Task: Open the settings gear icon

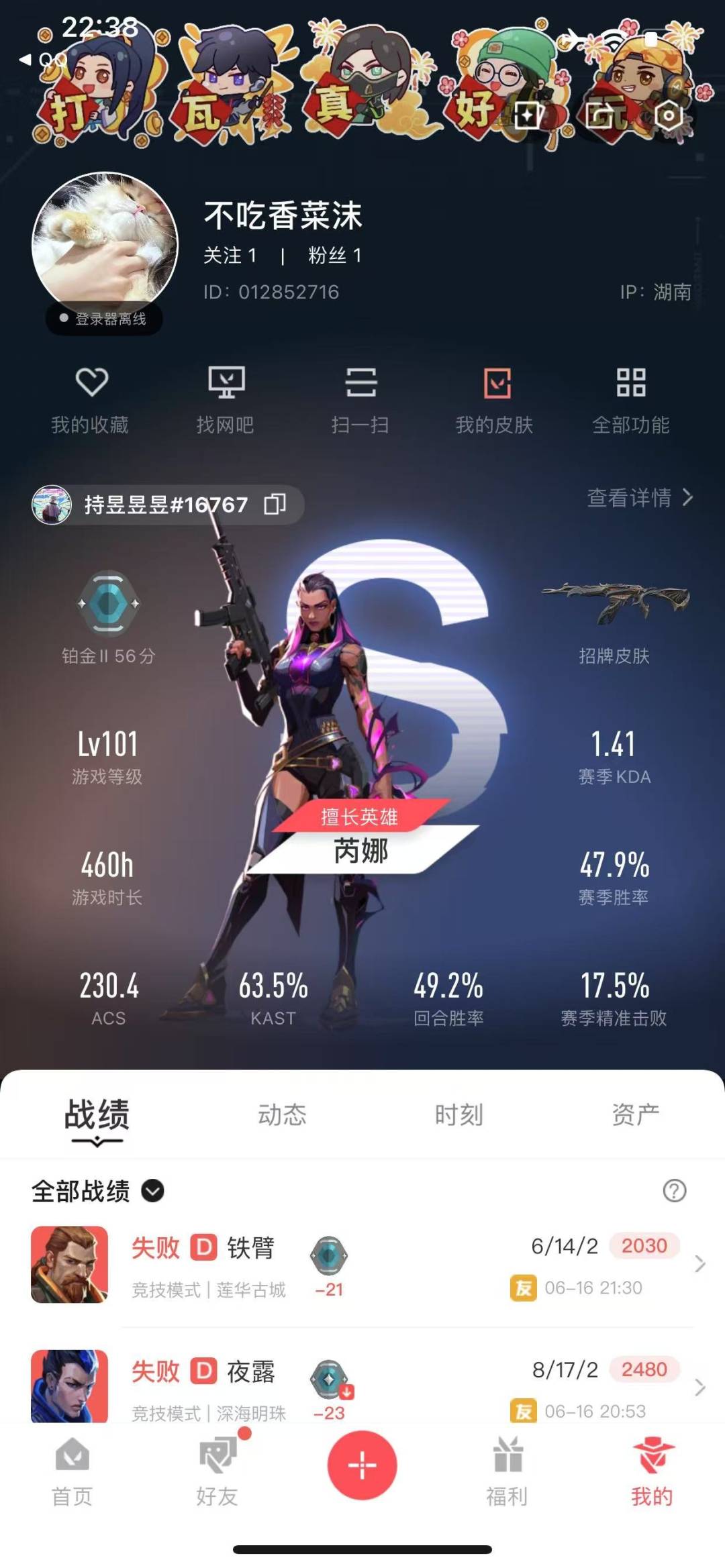Action: 669,115
